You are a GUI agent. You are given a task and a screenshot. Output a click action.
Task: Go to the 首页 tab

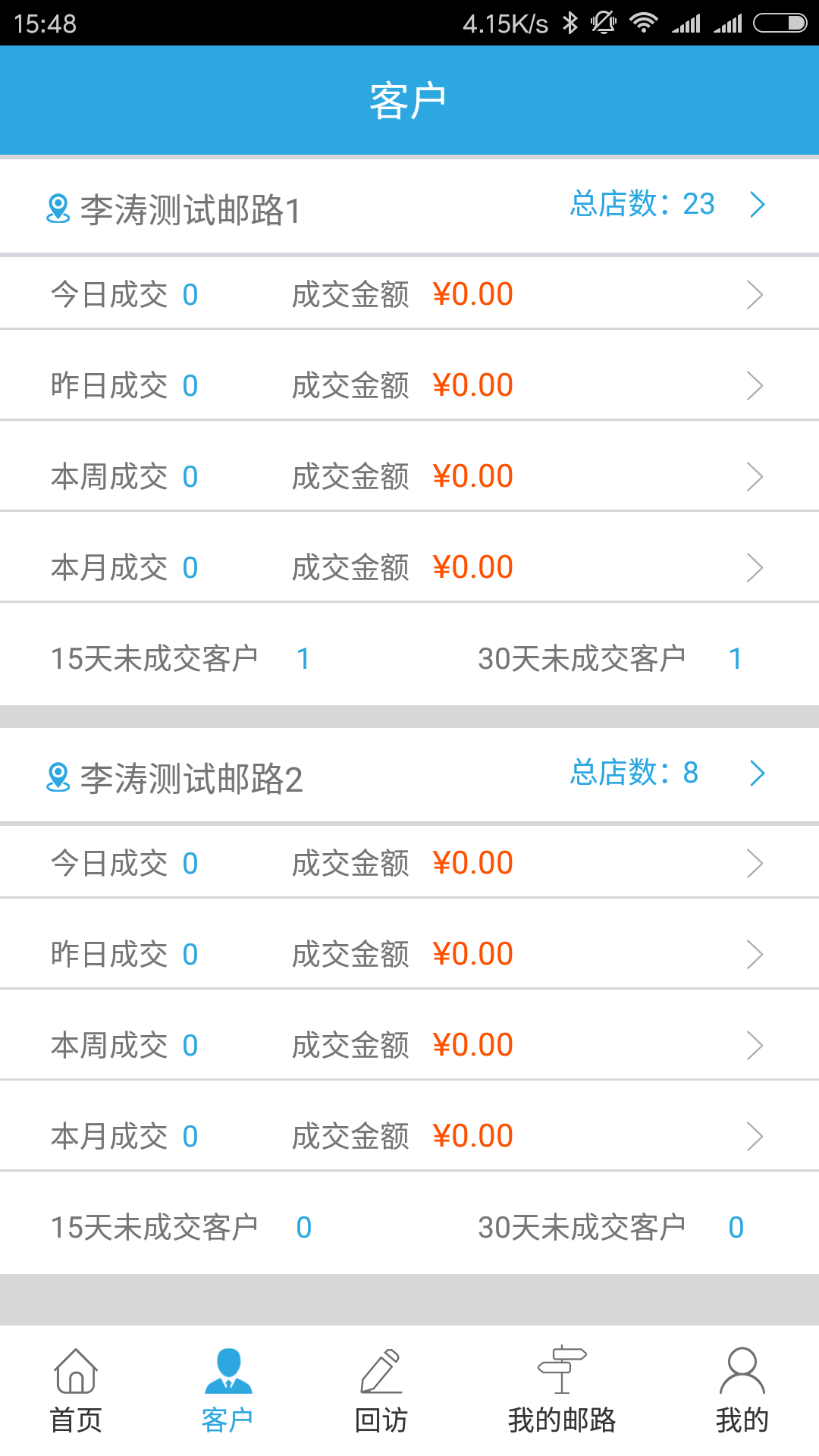coord(76,1391)
